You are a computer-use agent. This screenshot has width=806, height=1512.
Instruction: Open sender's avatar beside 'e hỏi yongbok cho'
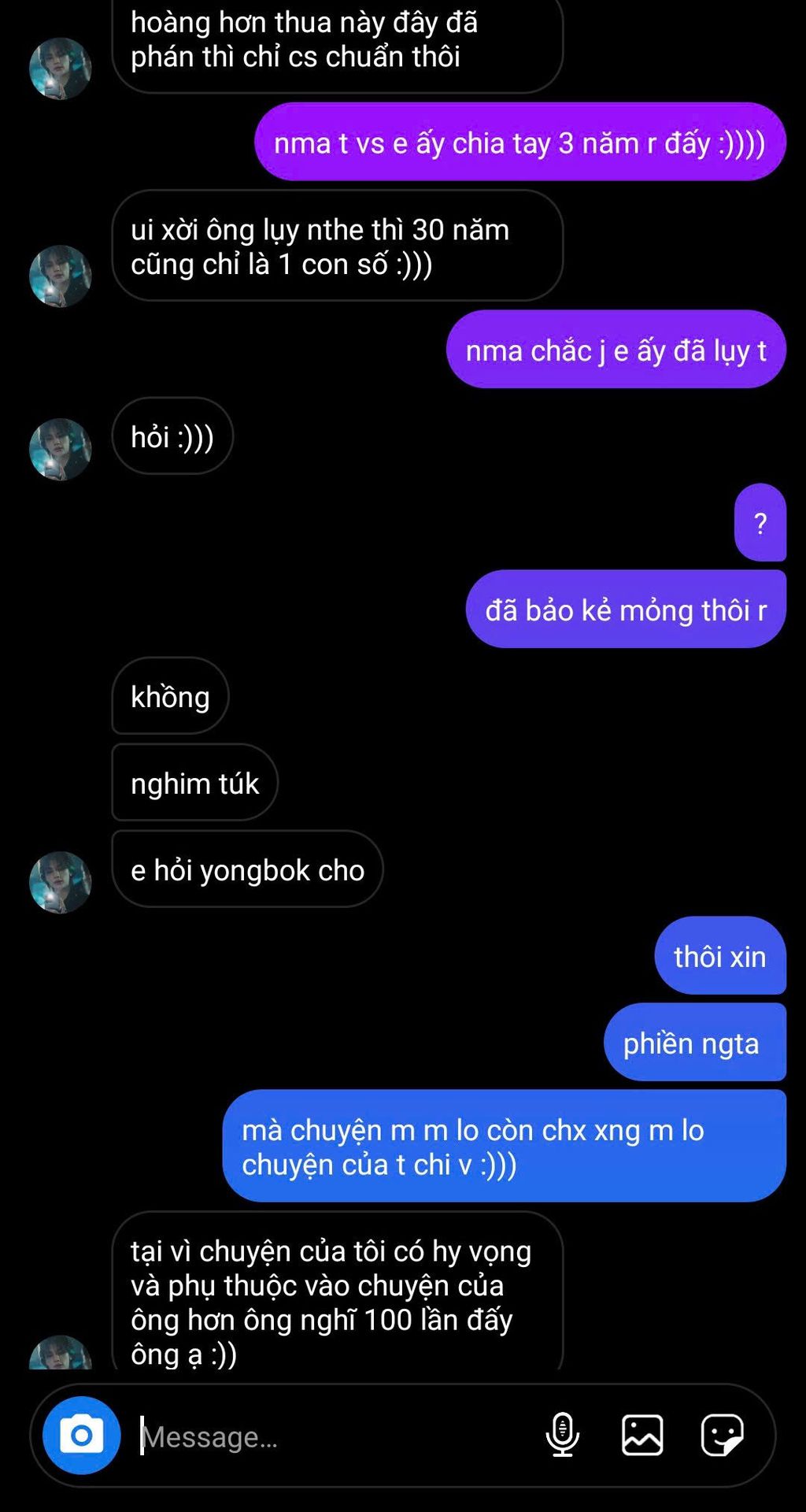click(x=61, y=882)
